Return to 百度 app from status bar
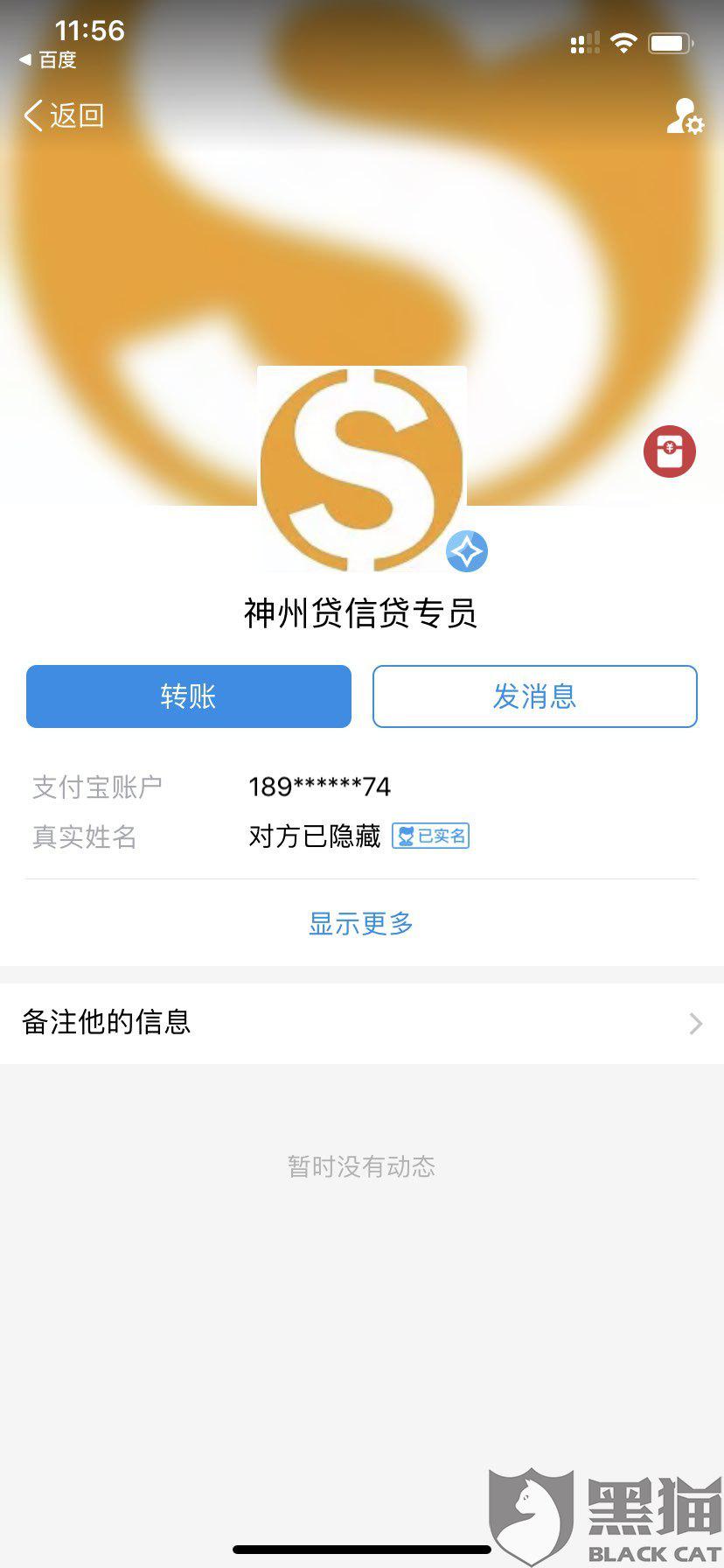Image resolution: width=724 pixels, height=1568 pixels. tap(49, 59)
